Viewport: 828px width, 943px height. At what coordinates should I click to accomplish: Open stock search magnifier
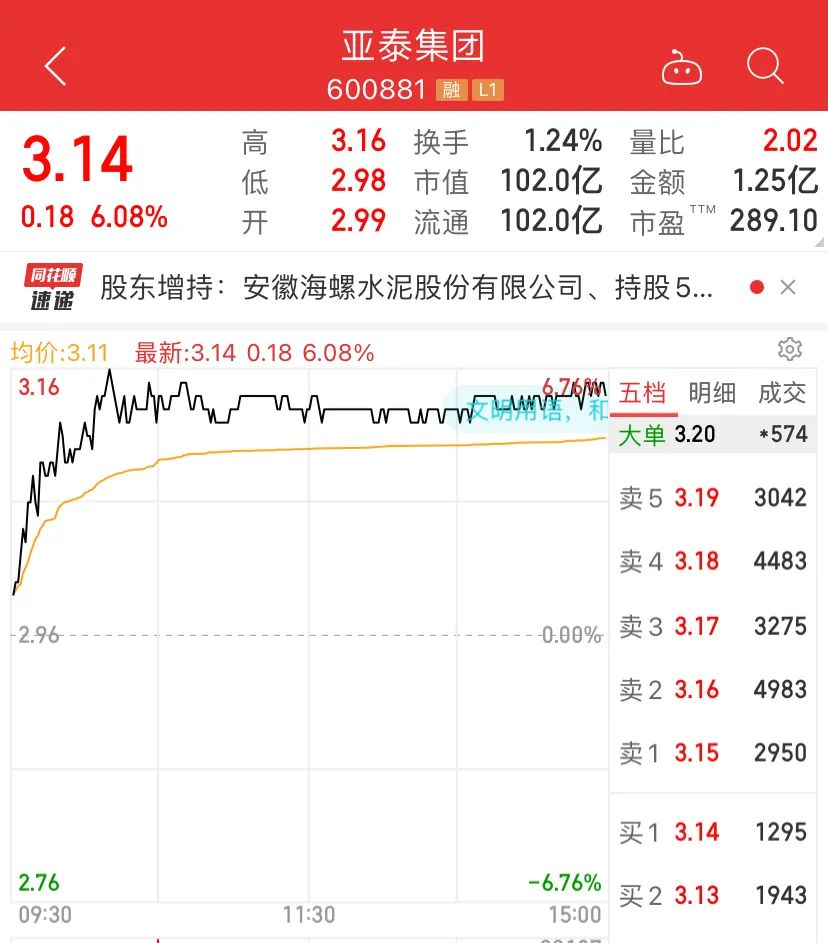click(x=765, y=67)
